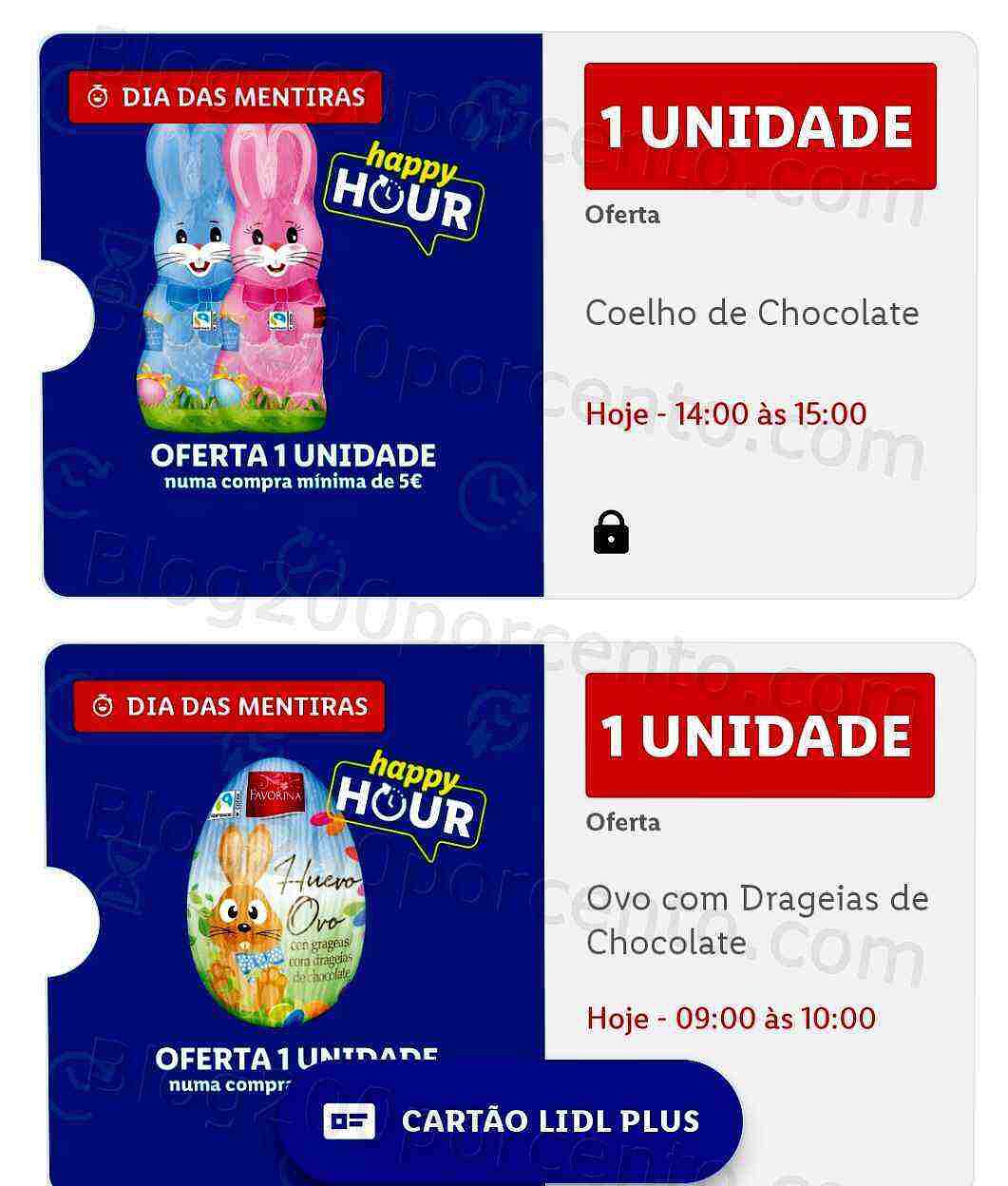The image size is (1008, 1186).
Task: Select the padlock icon on the Coelho coupon
Action: click(611, 532)
